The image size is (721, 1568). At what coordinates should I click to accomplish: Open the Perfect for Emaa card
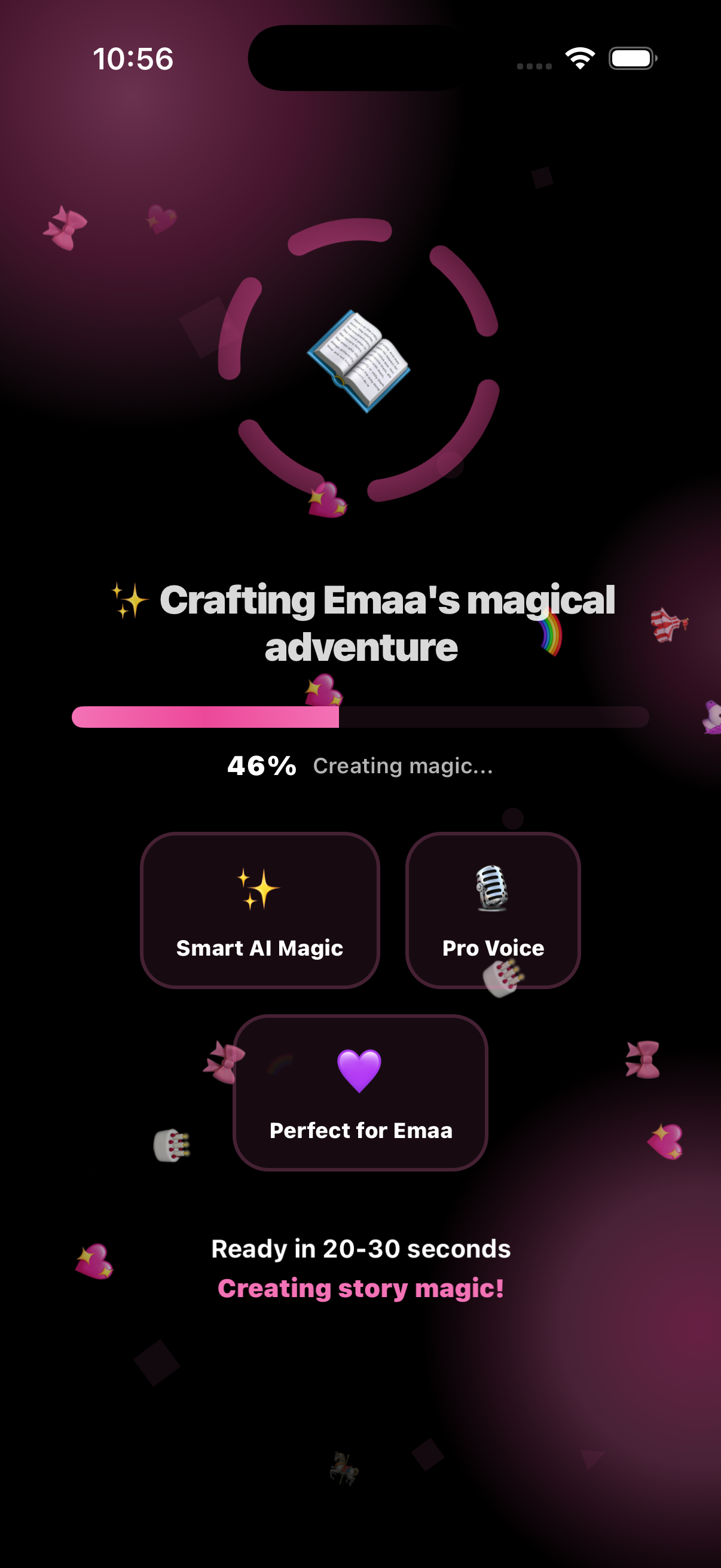[x=360, y=1093]
